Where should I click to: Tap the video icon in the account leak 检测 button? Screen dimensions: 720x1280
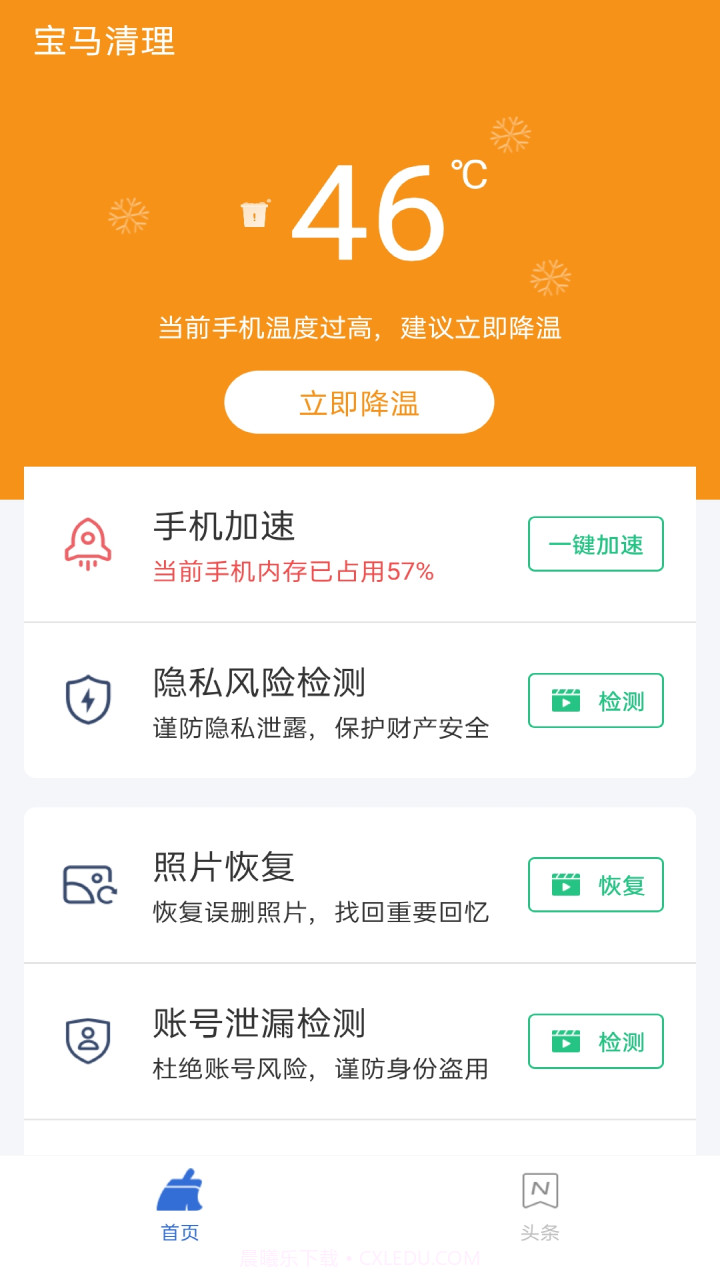pyautogui.click(x=567, y=1040)
